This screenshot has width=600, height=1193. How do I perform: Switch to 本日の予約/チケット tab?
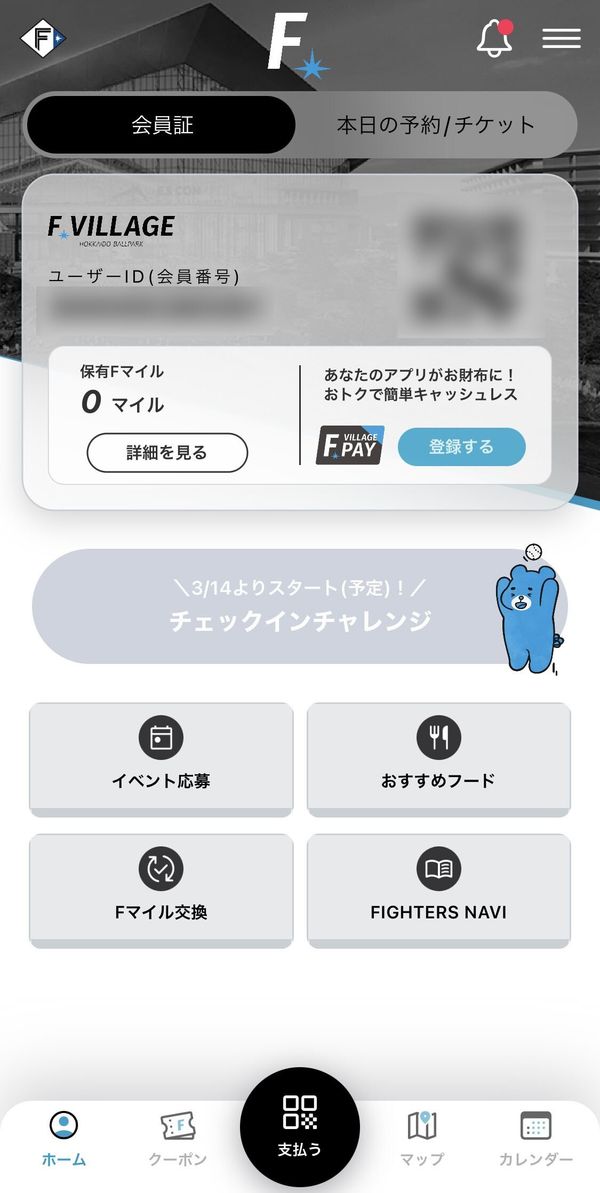coord(436,126)
